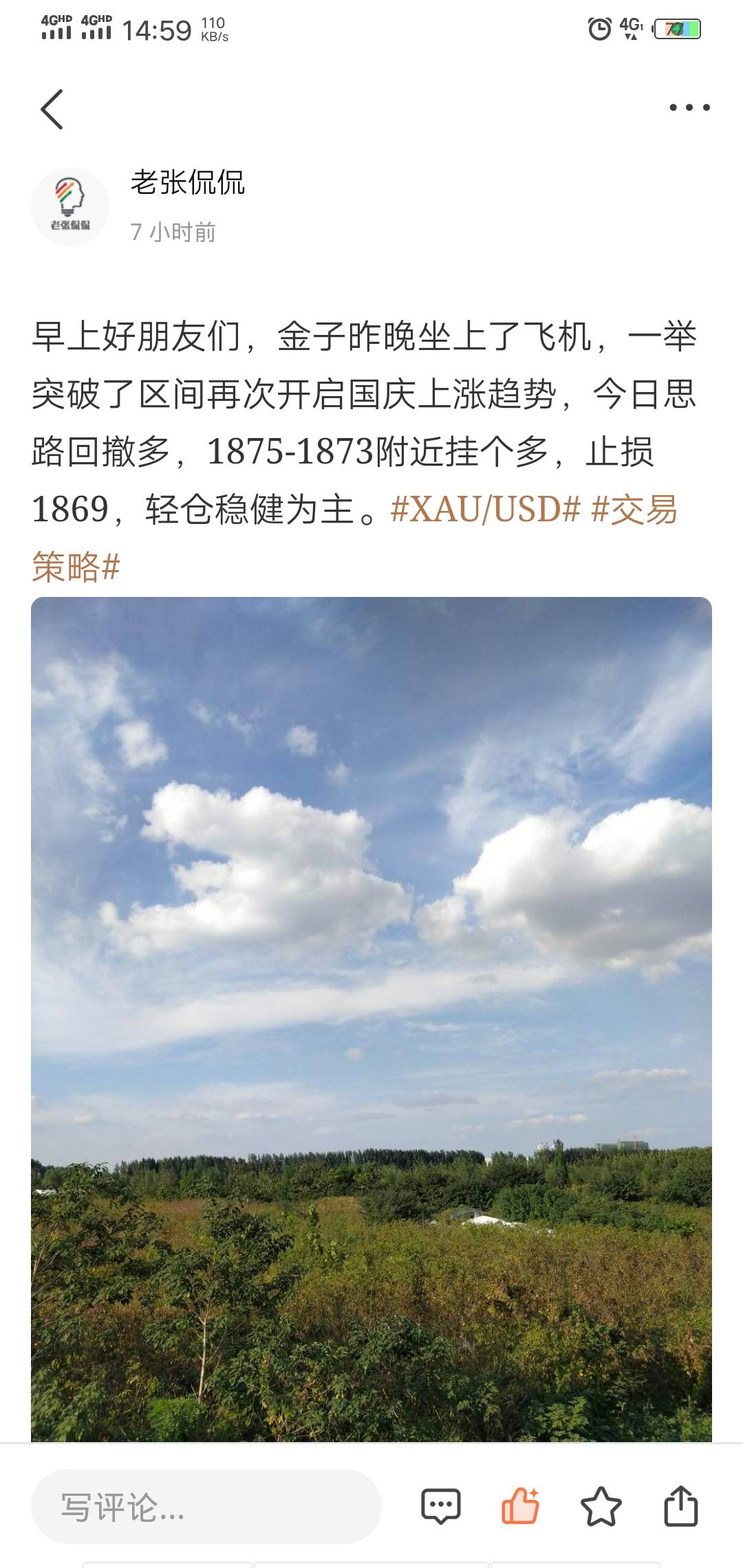743x1568 pixels.
Task: Open 老张侃侃's profile avatar
Action: click(x=70, y=207)
